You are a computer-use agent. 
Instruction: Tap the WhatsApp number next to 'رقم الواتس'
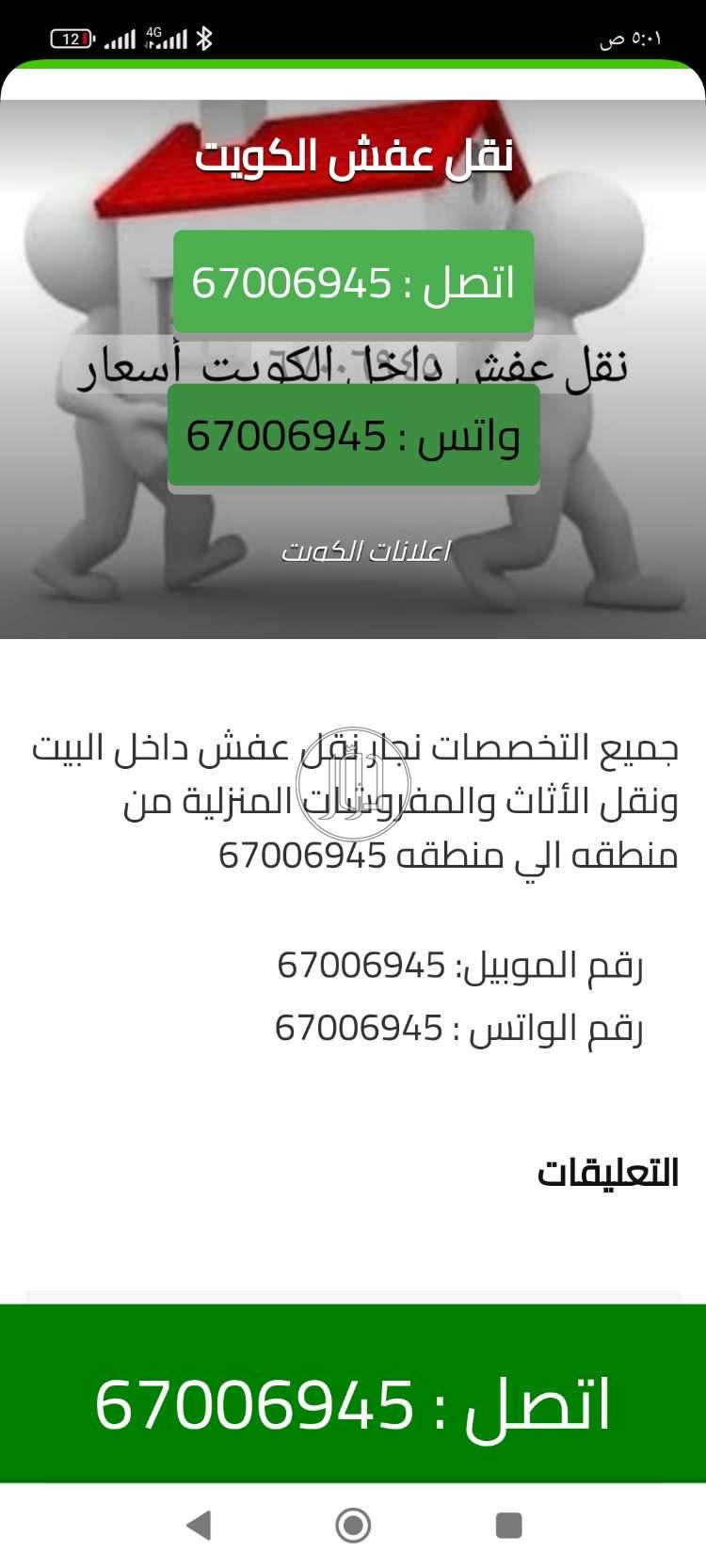pos(358,1028)
